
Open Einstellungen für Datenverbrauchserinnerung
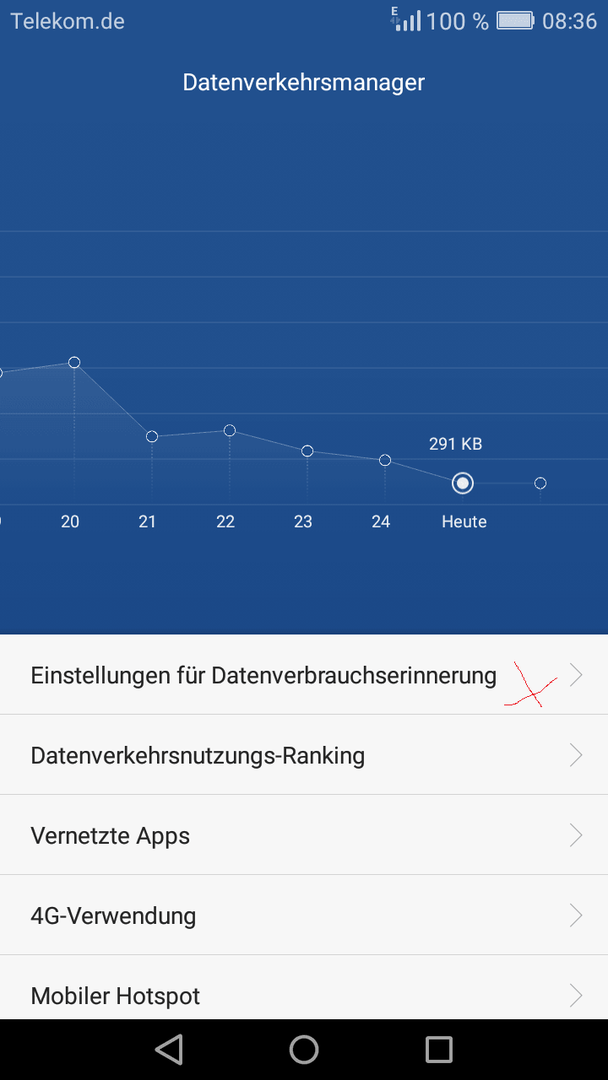click(304, 674)
